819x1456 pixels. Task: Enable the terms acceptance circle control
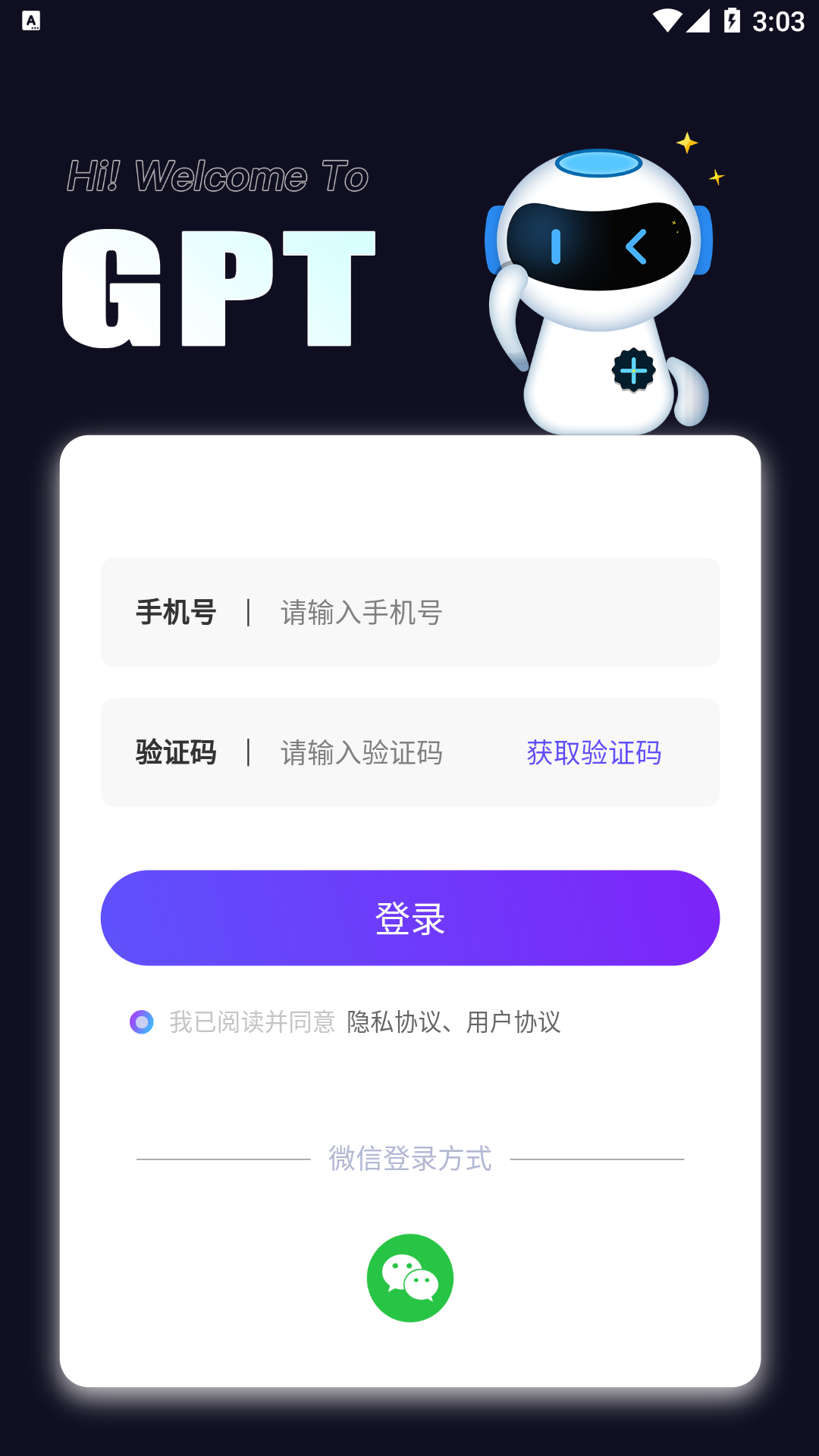[141, 1022]
